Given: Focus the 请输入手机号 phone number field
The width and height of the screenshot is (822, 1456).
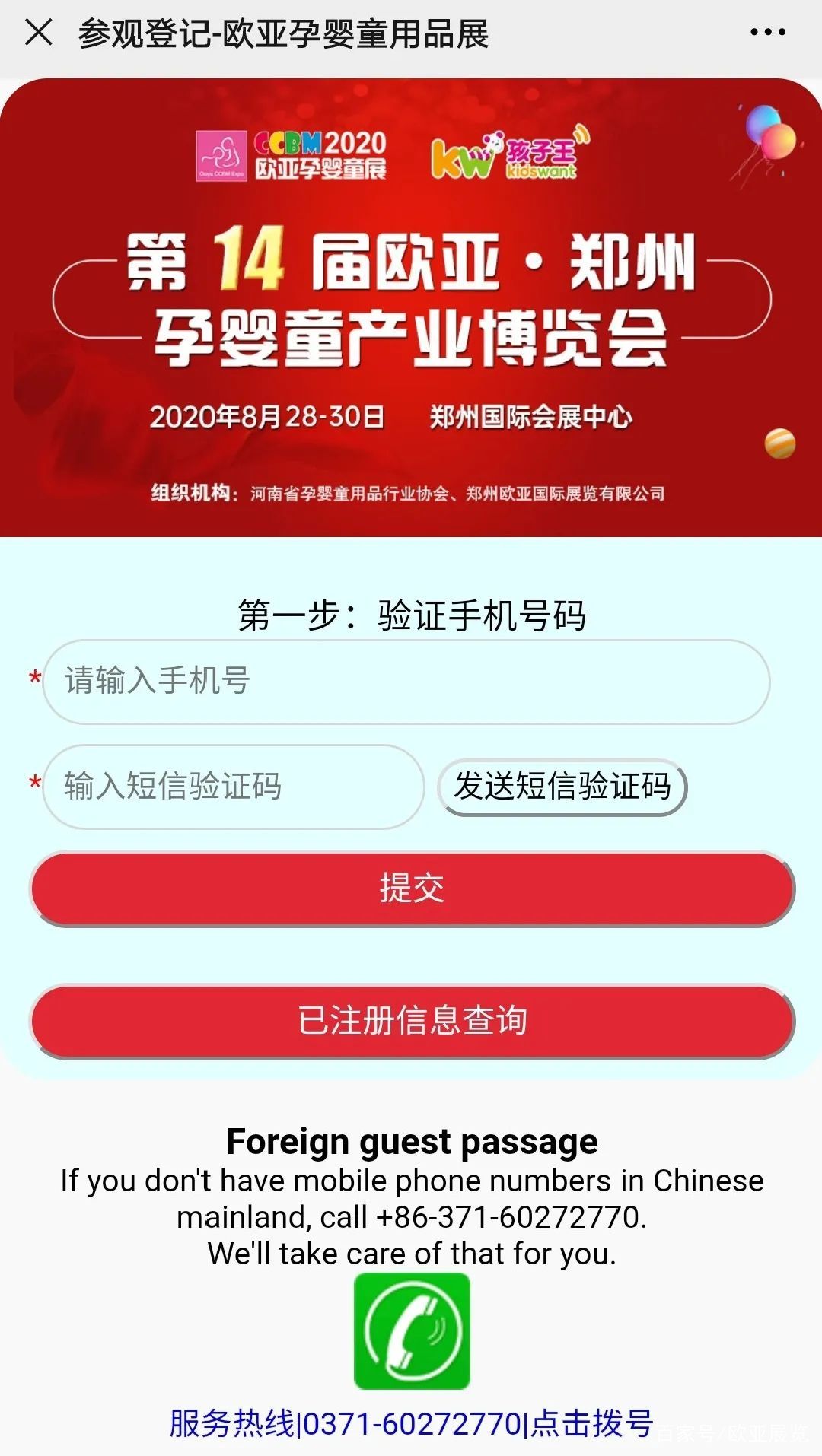Looking at the screenshot, I should (x=406, y=682).
